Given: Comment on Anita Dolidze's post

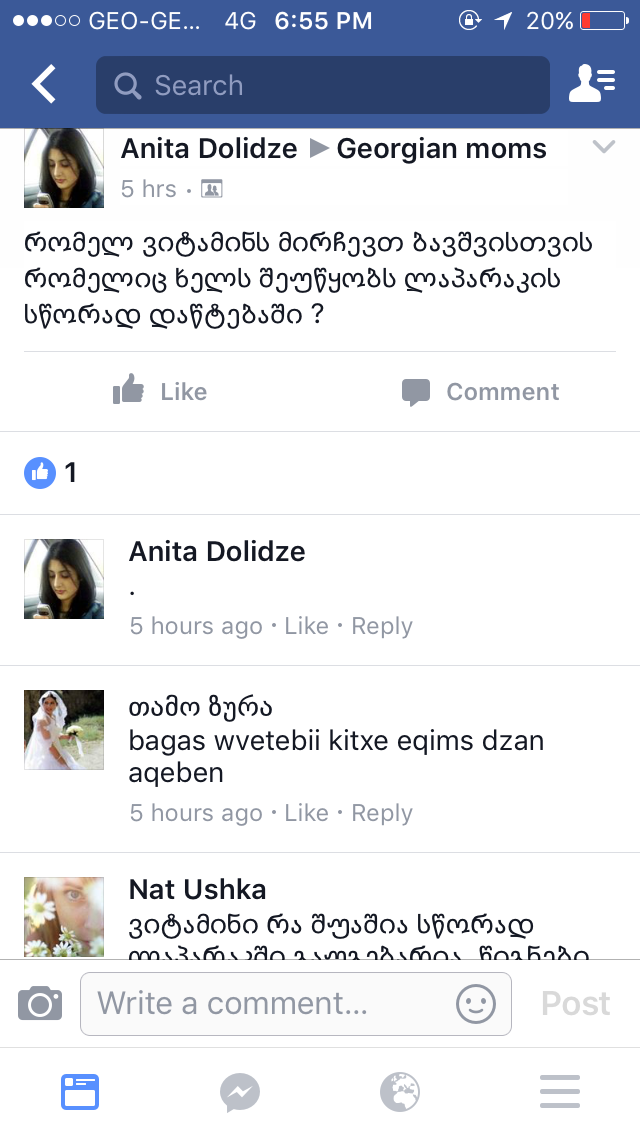Looking at the screenshot, I should (480, 391).
